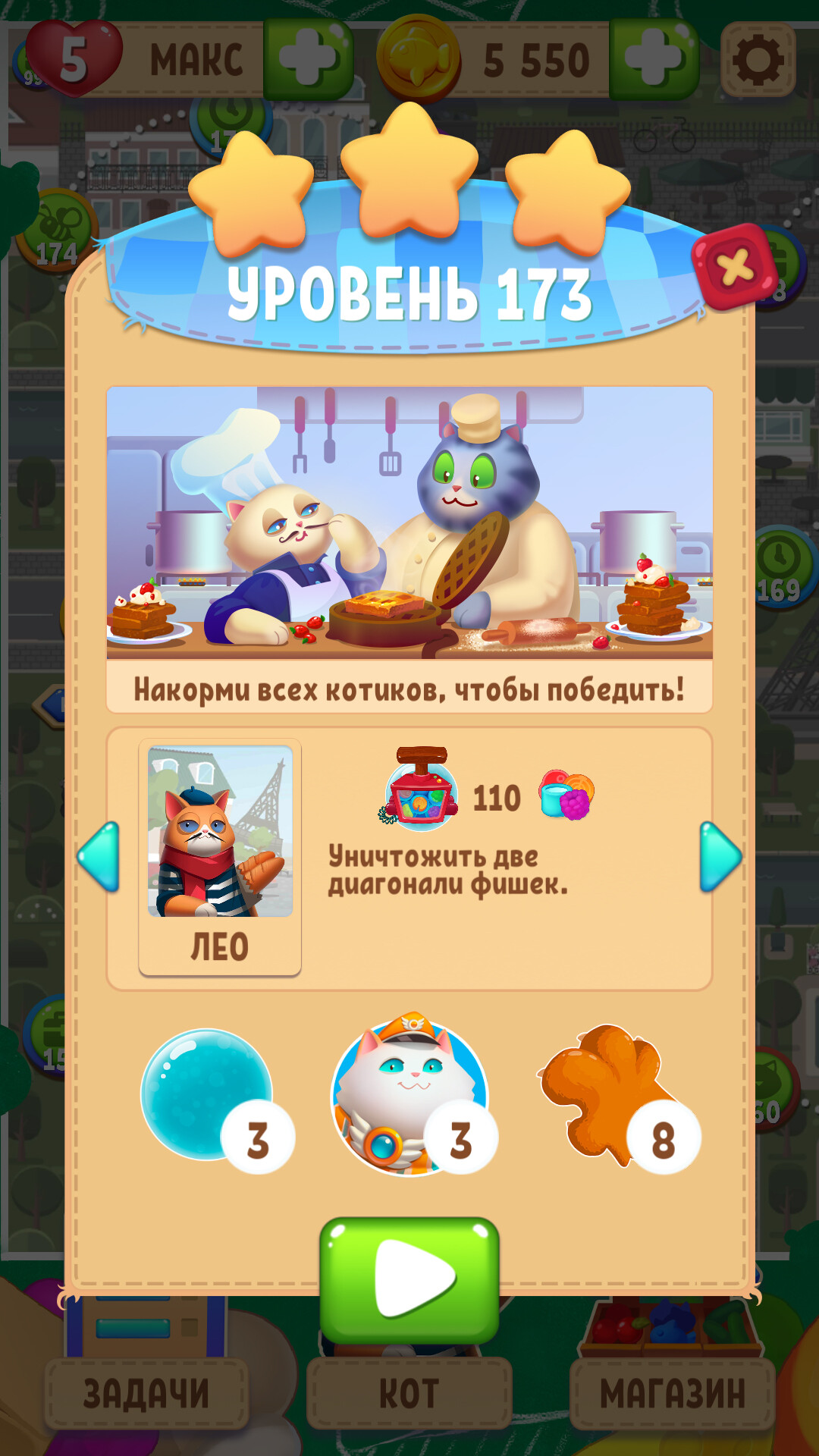Select the white pilot cat booster
819x1456 pixels.
[x=409, y=1095]
